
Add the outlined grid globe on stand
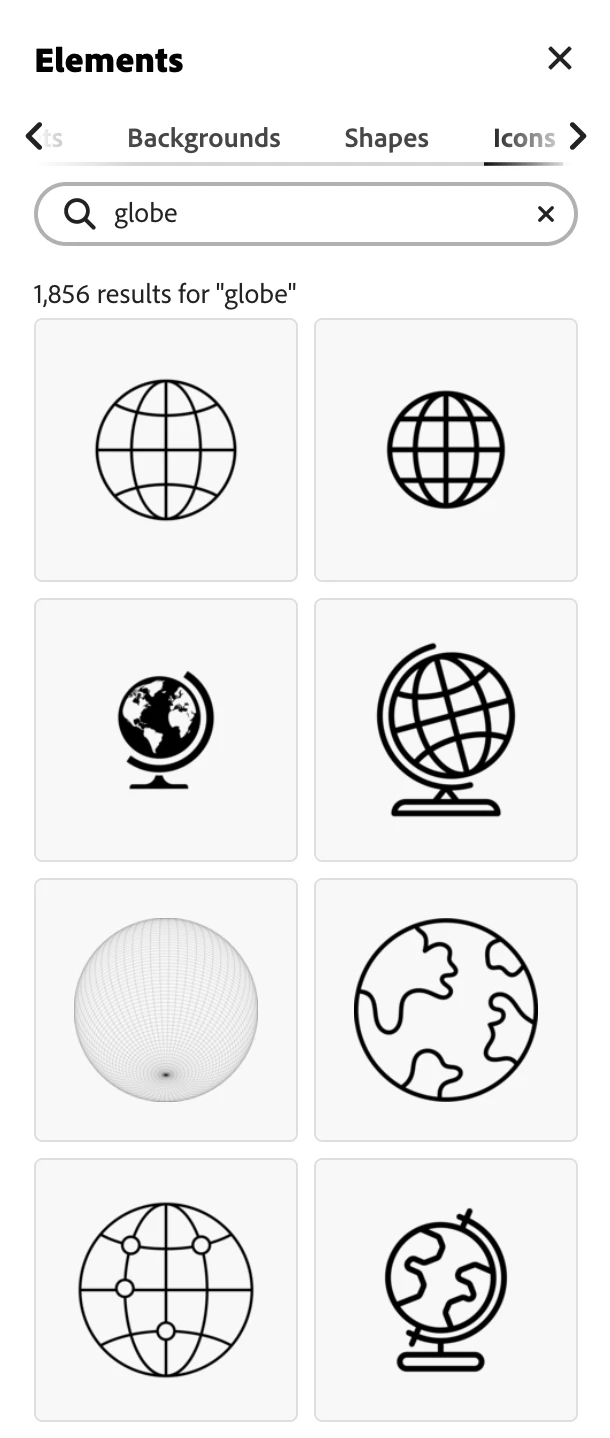(446, 729)
